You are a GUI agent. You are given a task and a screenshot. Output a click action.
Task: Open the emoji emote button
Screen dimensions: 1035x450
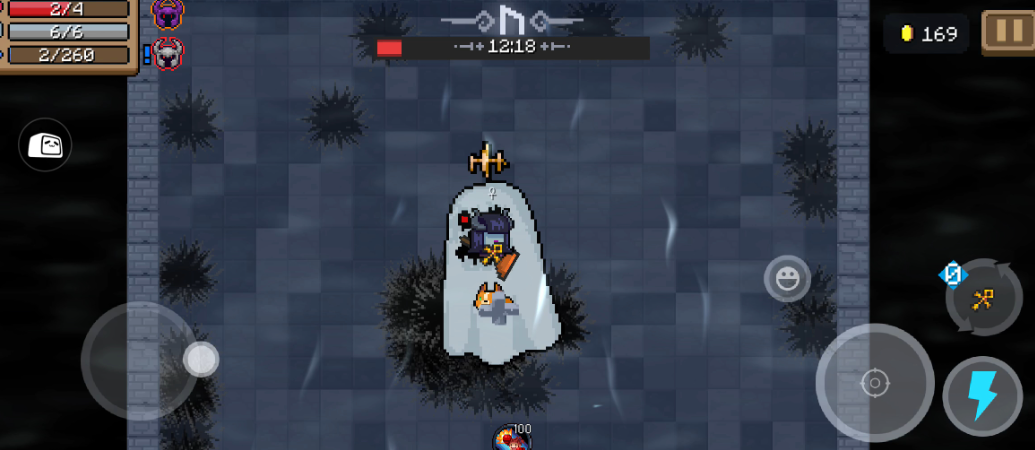point(788,279)
